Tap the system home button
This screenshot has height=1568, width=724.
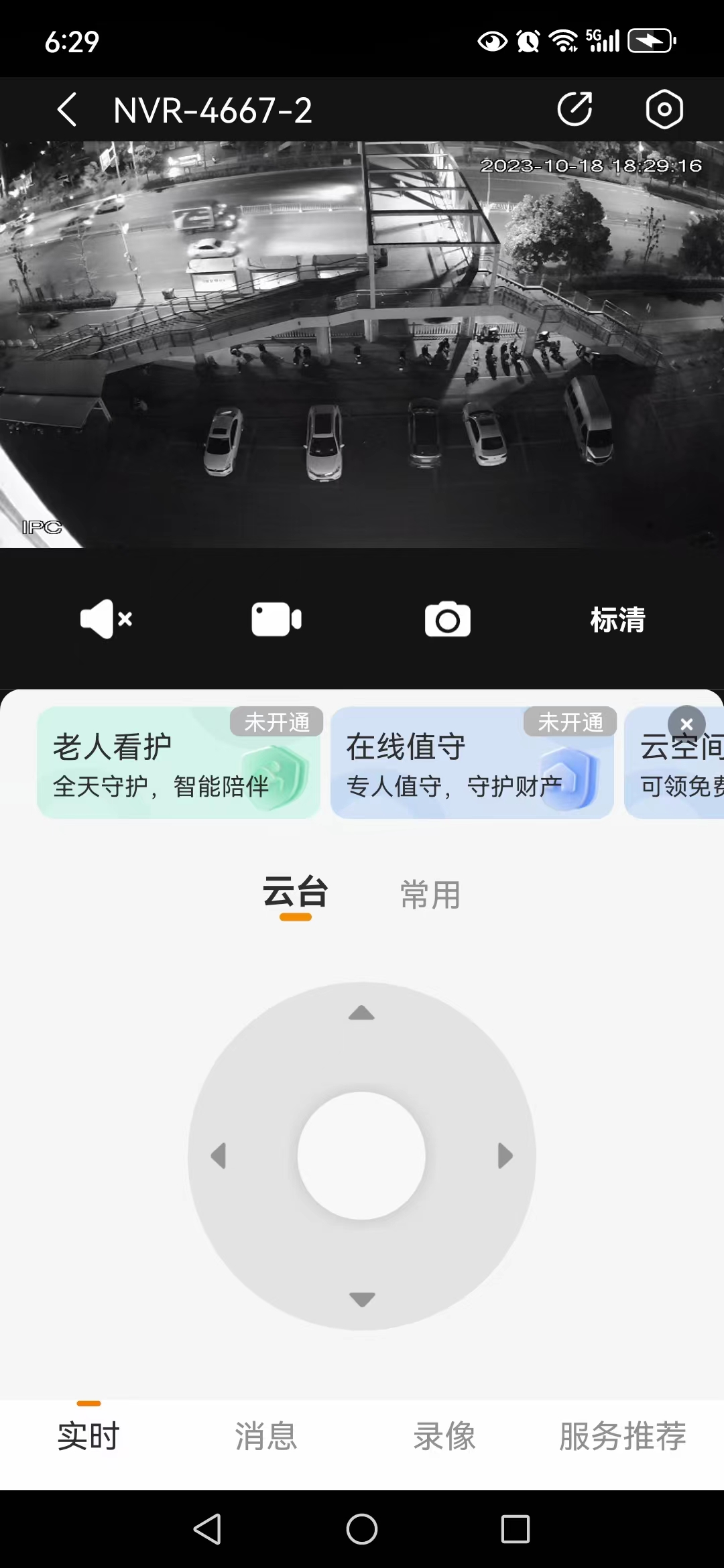[x=362, y=1529]
